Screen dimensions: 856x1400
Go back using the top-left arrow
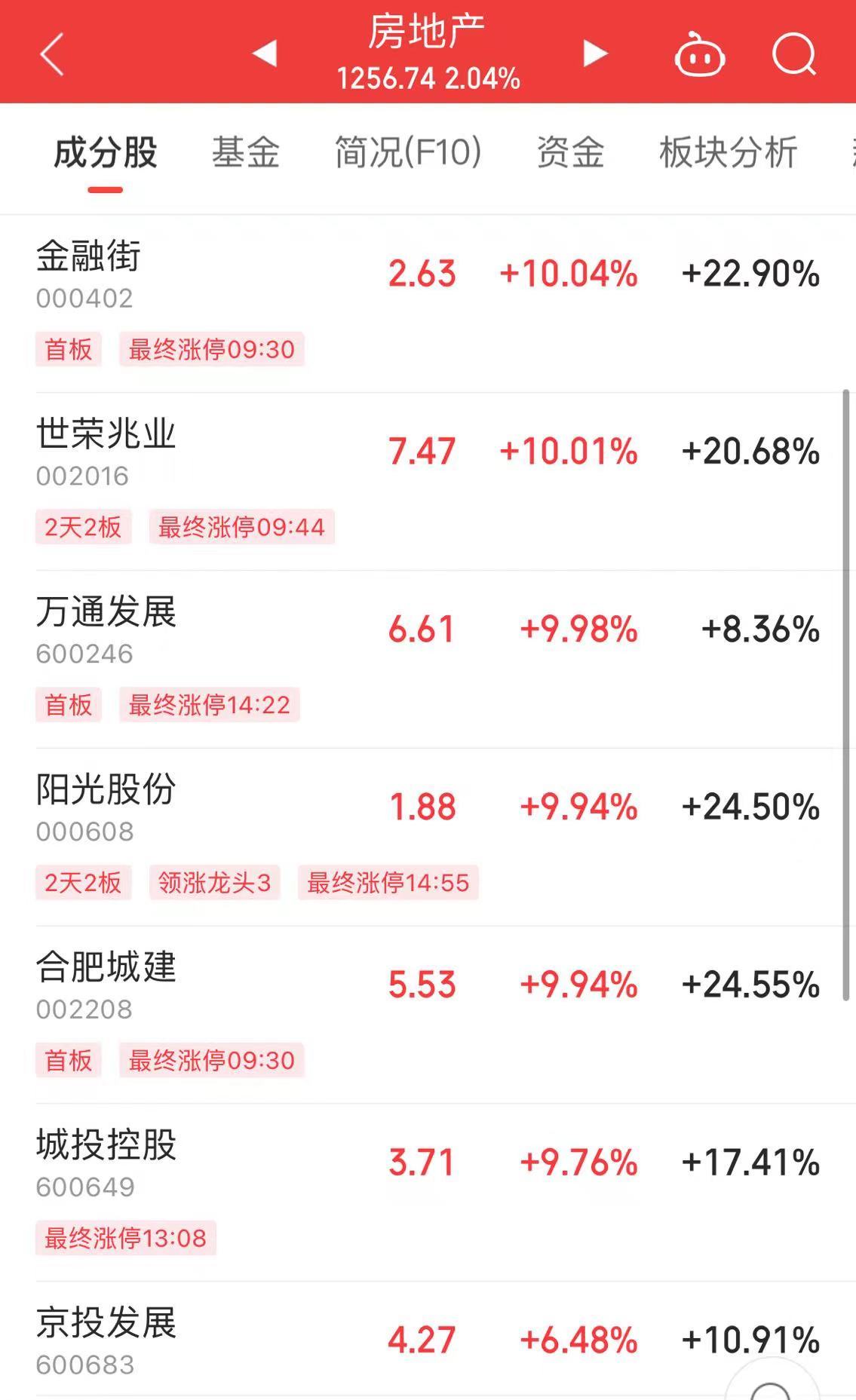click(52, 54)
